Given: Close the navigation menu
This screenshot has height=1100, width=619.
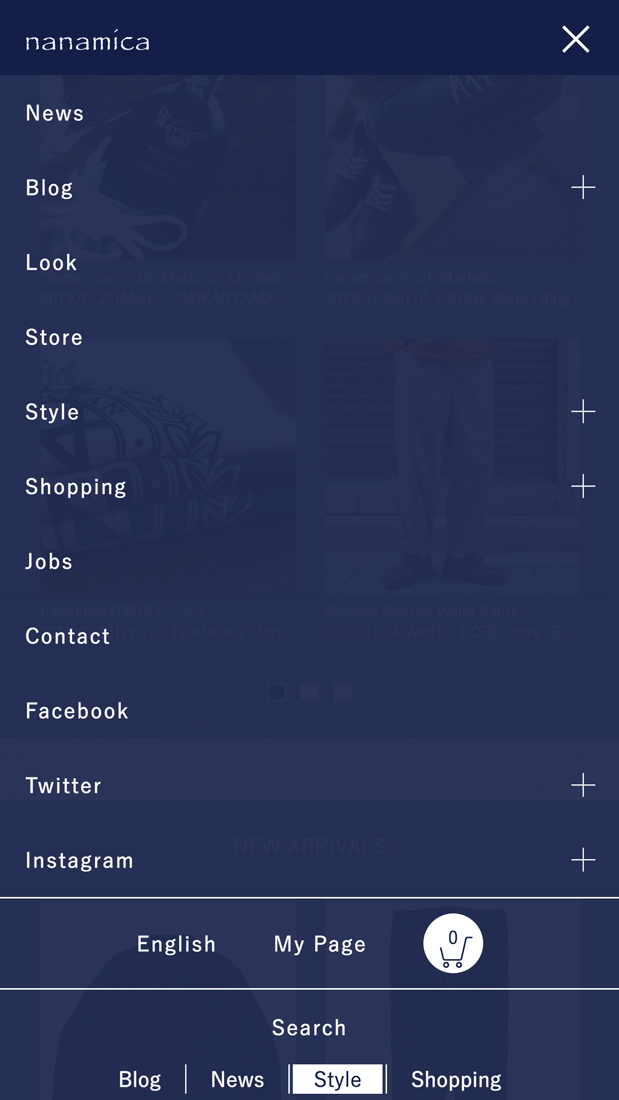Looking at the screenshot, I should [x=576, y=40].
